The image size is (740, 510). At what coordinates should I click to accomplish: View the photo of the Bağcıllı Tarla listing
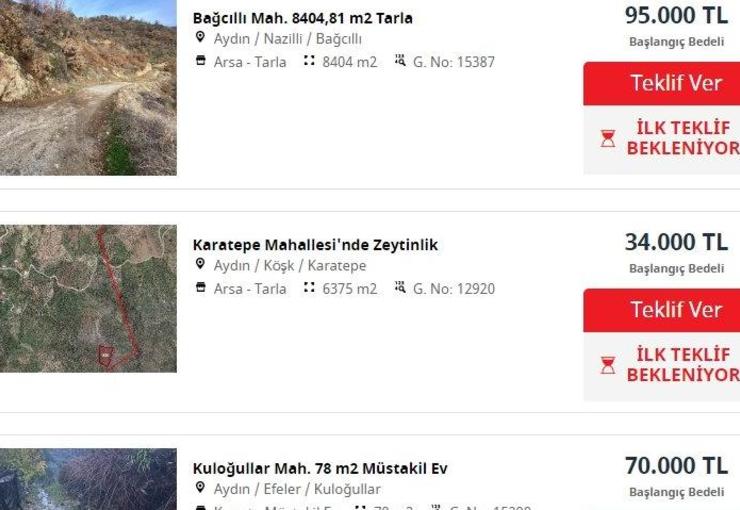[x=88, y=88]
